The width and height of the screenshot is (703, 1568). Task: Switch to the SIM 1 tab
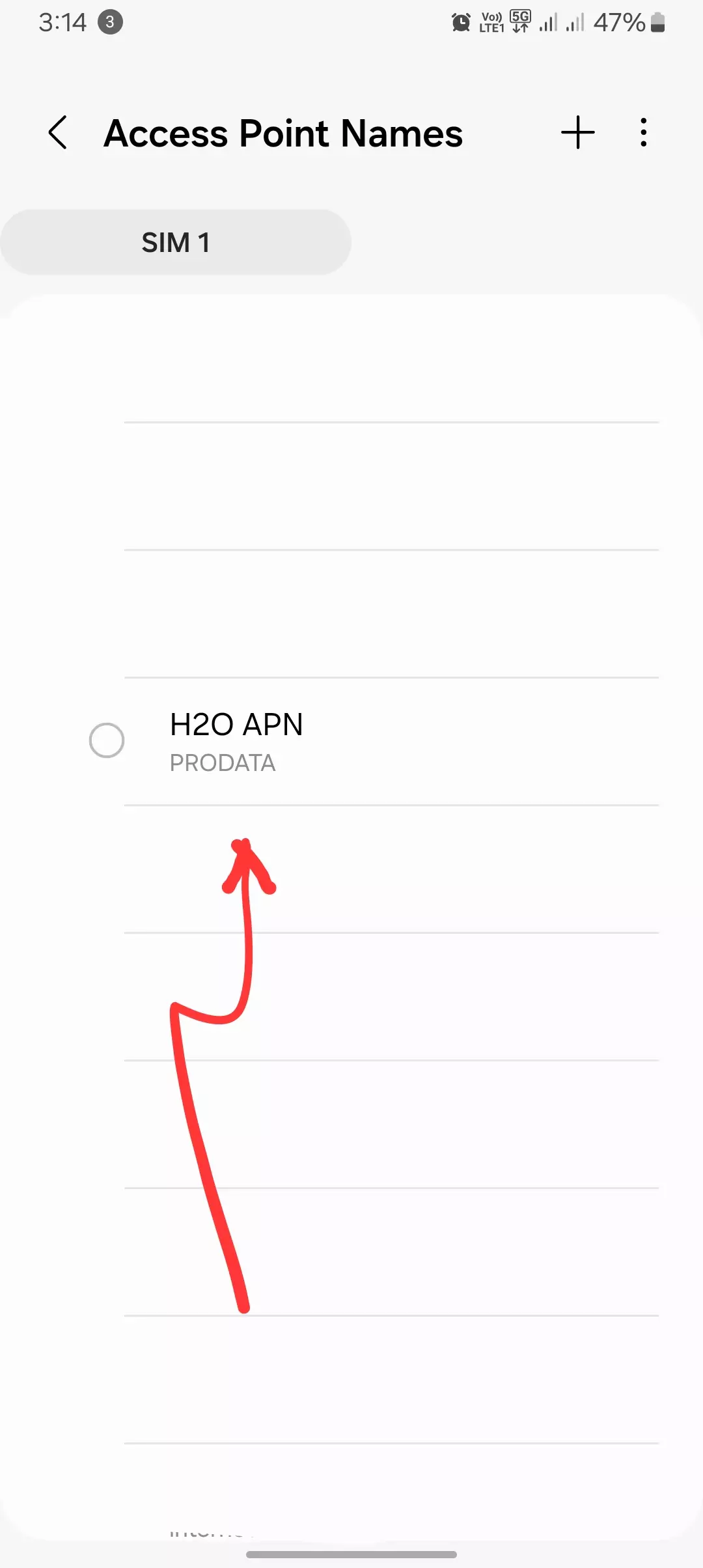[x=175, y=242]
